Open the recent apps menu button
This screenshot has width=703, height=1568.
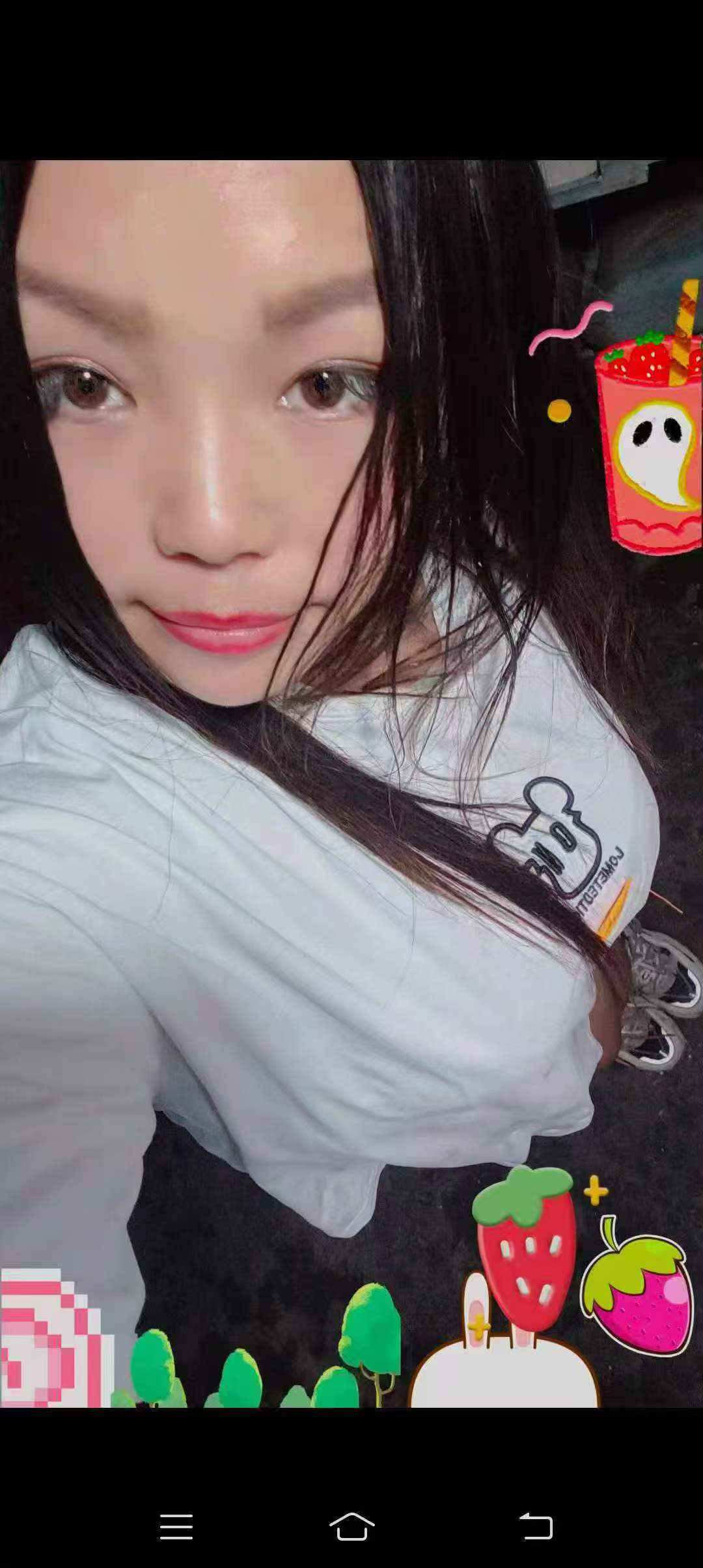click(176, 1527)
